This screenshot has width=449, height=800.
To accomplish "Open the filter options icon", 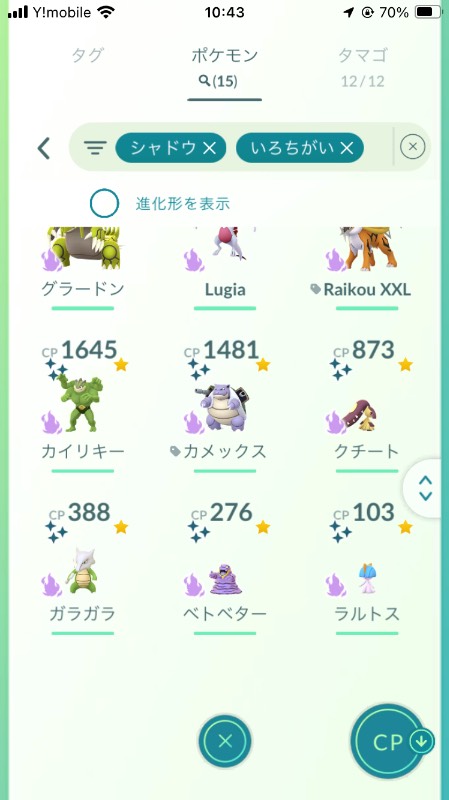I will 95,148.
